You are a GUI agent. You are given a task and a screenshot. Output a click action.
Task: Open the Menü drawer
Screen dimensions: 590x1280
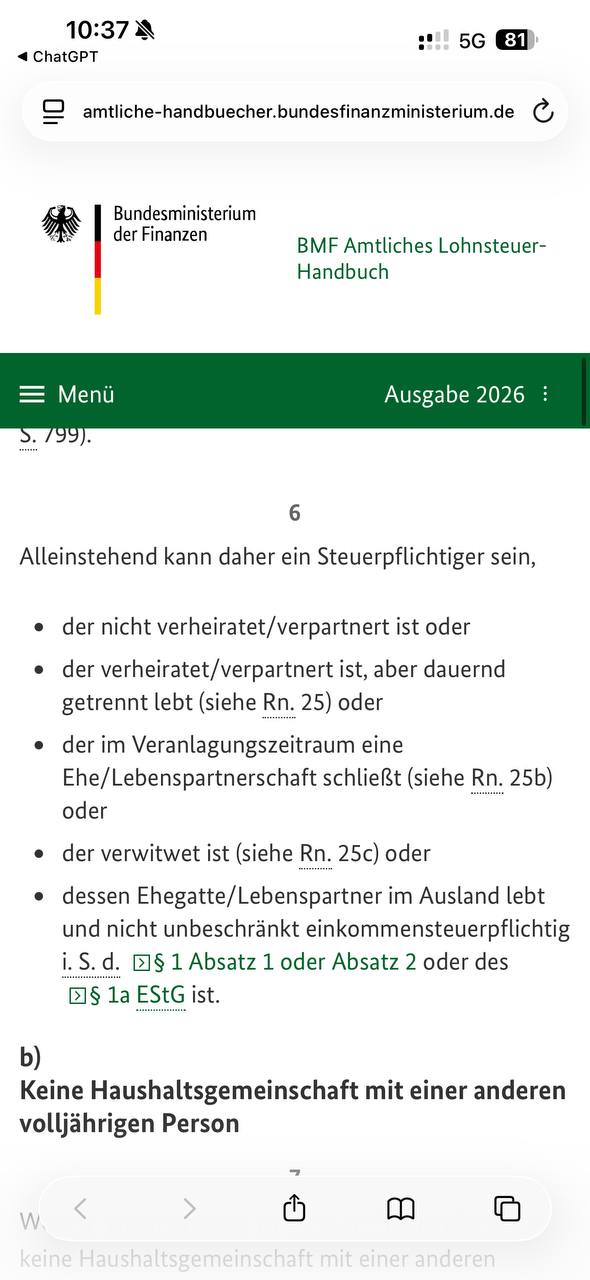pos(67,394)
